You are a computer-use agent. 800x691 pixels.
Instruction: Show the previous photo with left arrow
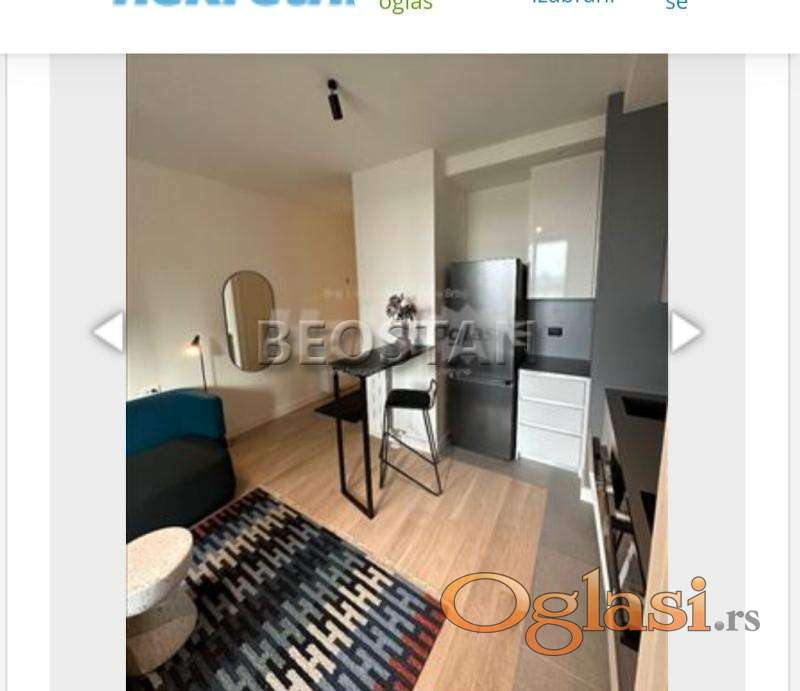pyautogui.click(x=107, y=332)
